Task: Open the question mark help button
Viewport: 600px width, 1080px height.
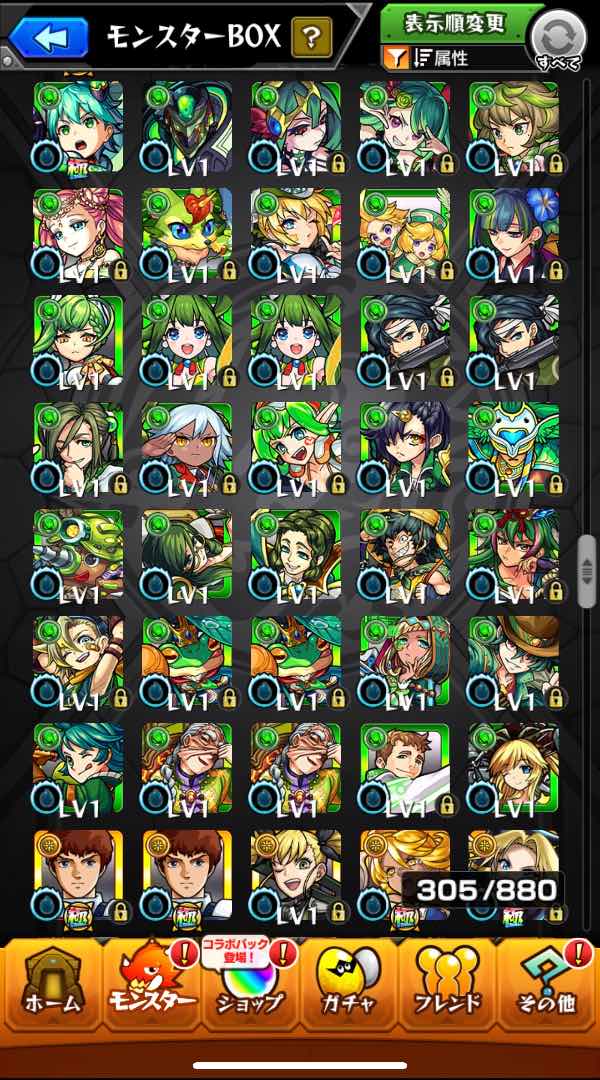Action: click(x=311, y=38)
